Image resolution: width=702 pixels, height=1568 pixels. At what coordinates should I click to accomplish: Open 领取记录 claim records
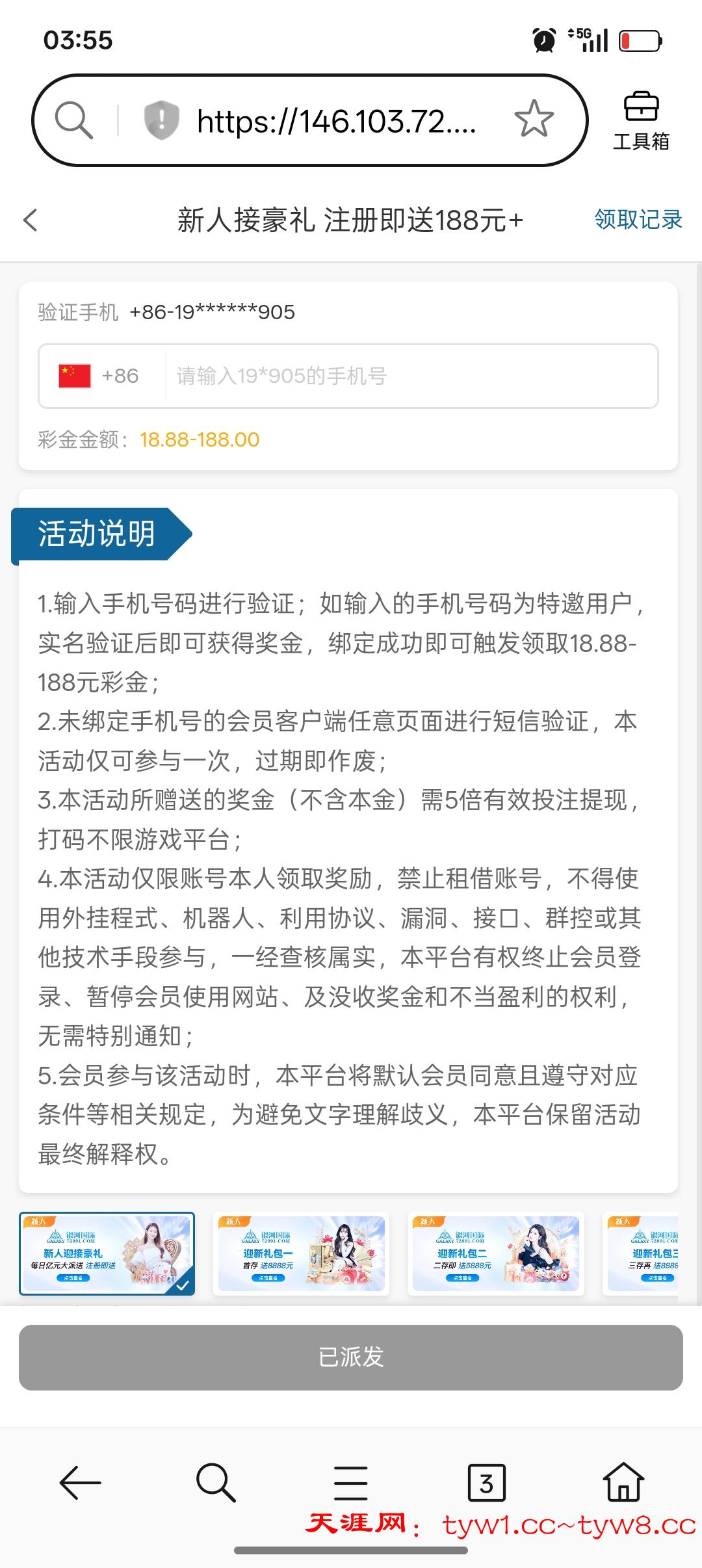638,220
